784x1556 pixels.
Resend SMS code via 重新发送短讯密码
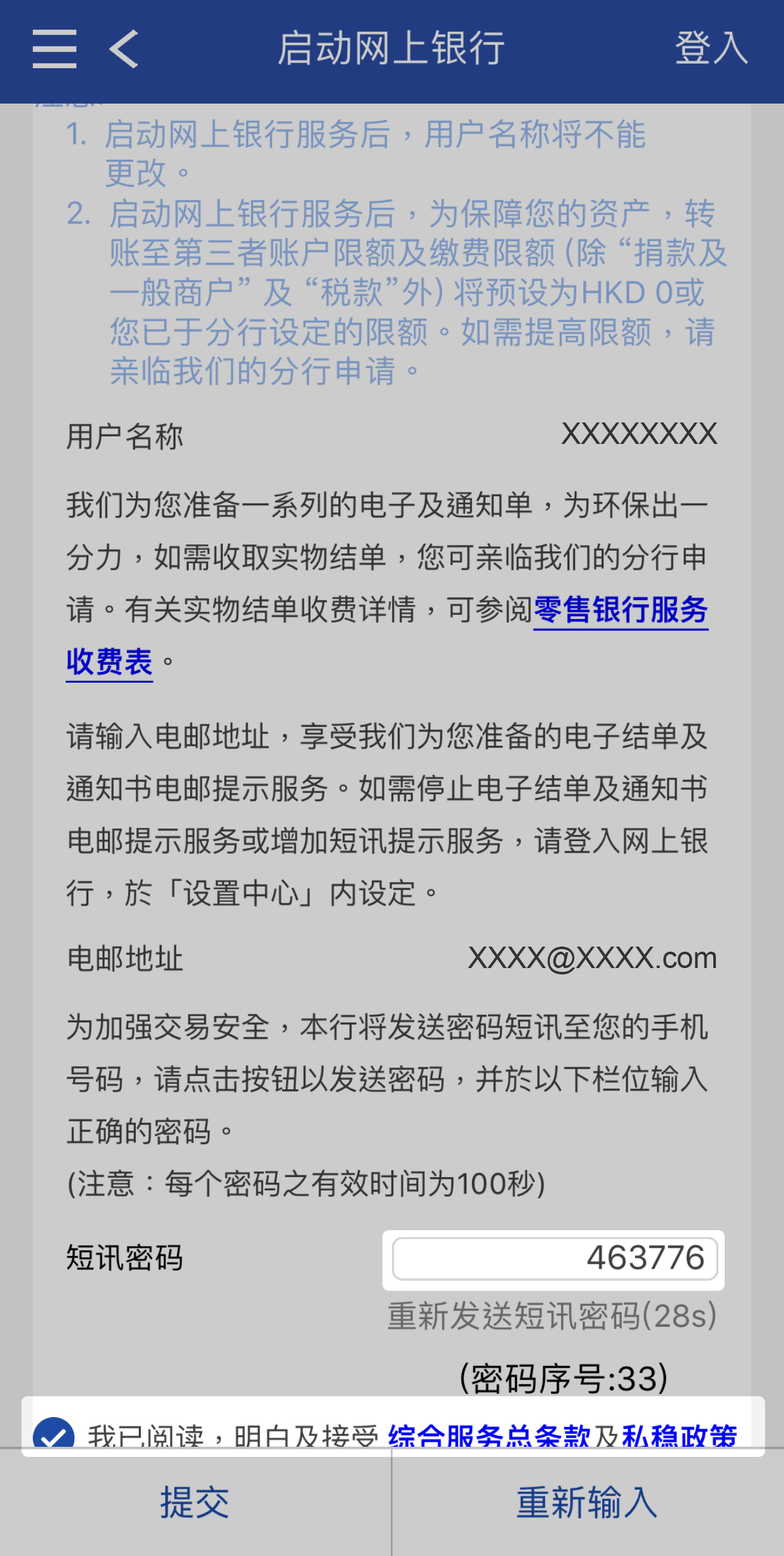(552, 1316)
